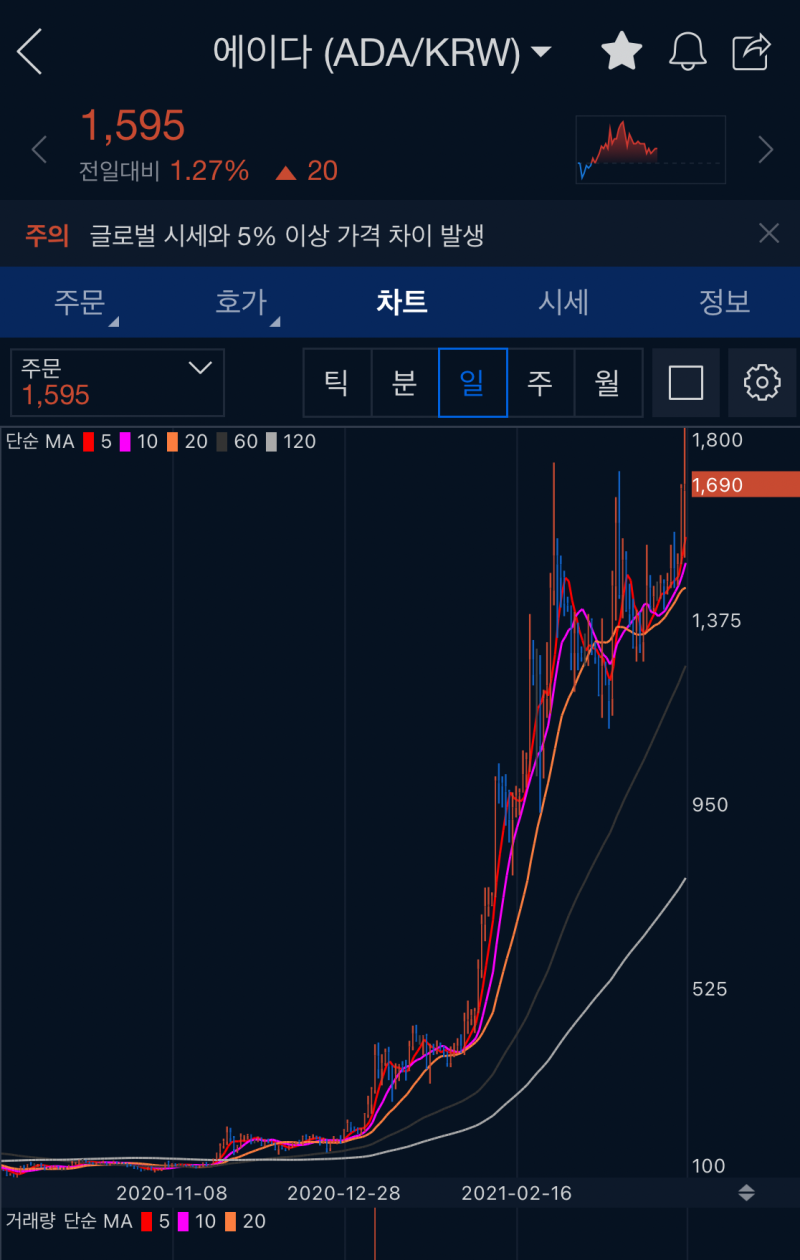
Task: Switch to the 시세 tab
Action: click(563, 302)
